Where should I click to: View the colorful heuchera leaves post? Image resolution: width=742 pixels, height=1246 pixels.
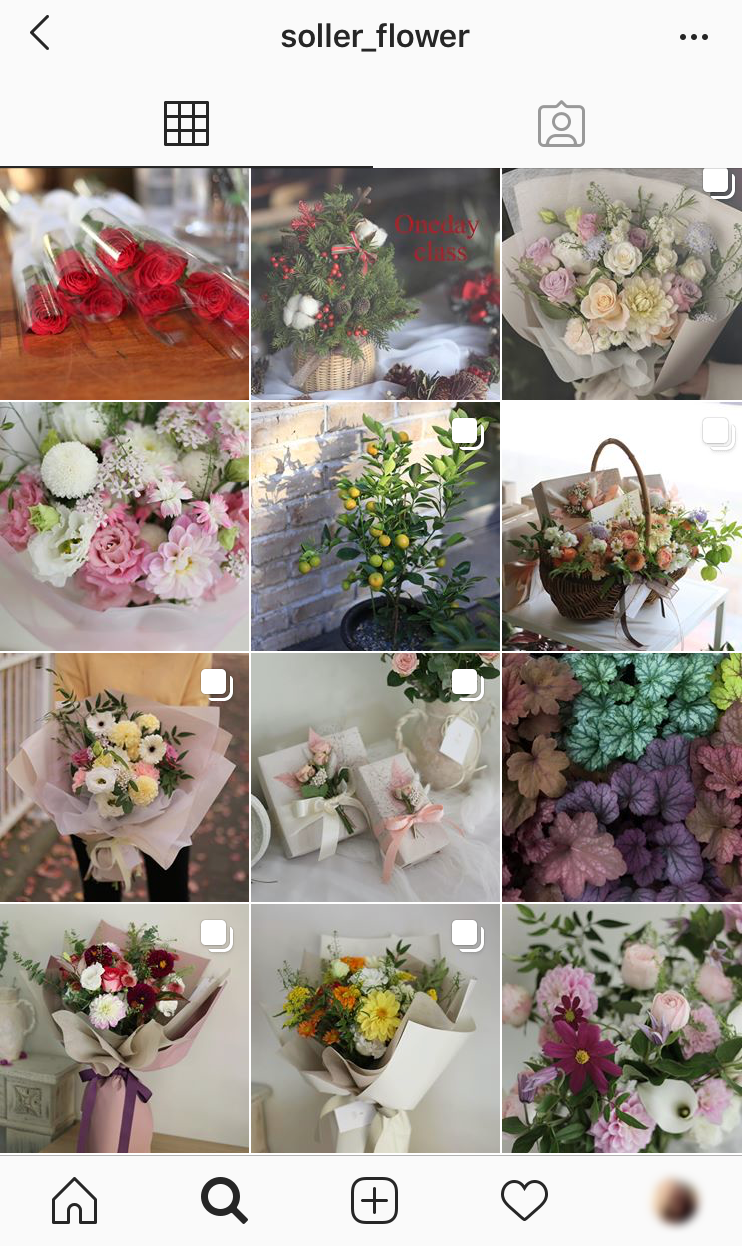[x=621, y=777]
